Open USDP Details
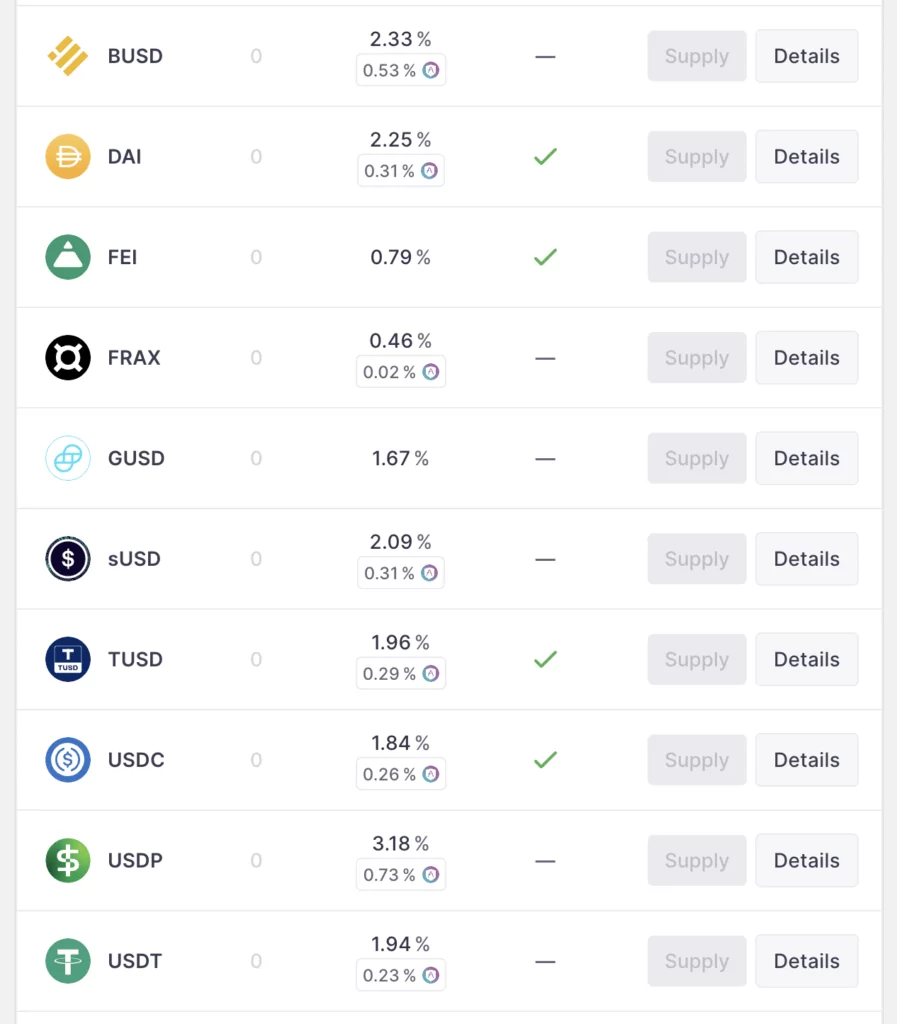The image size is (897, 1024). pyautogui.click(x=806, y=860)
